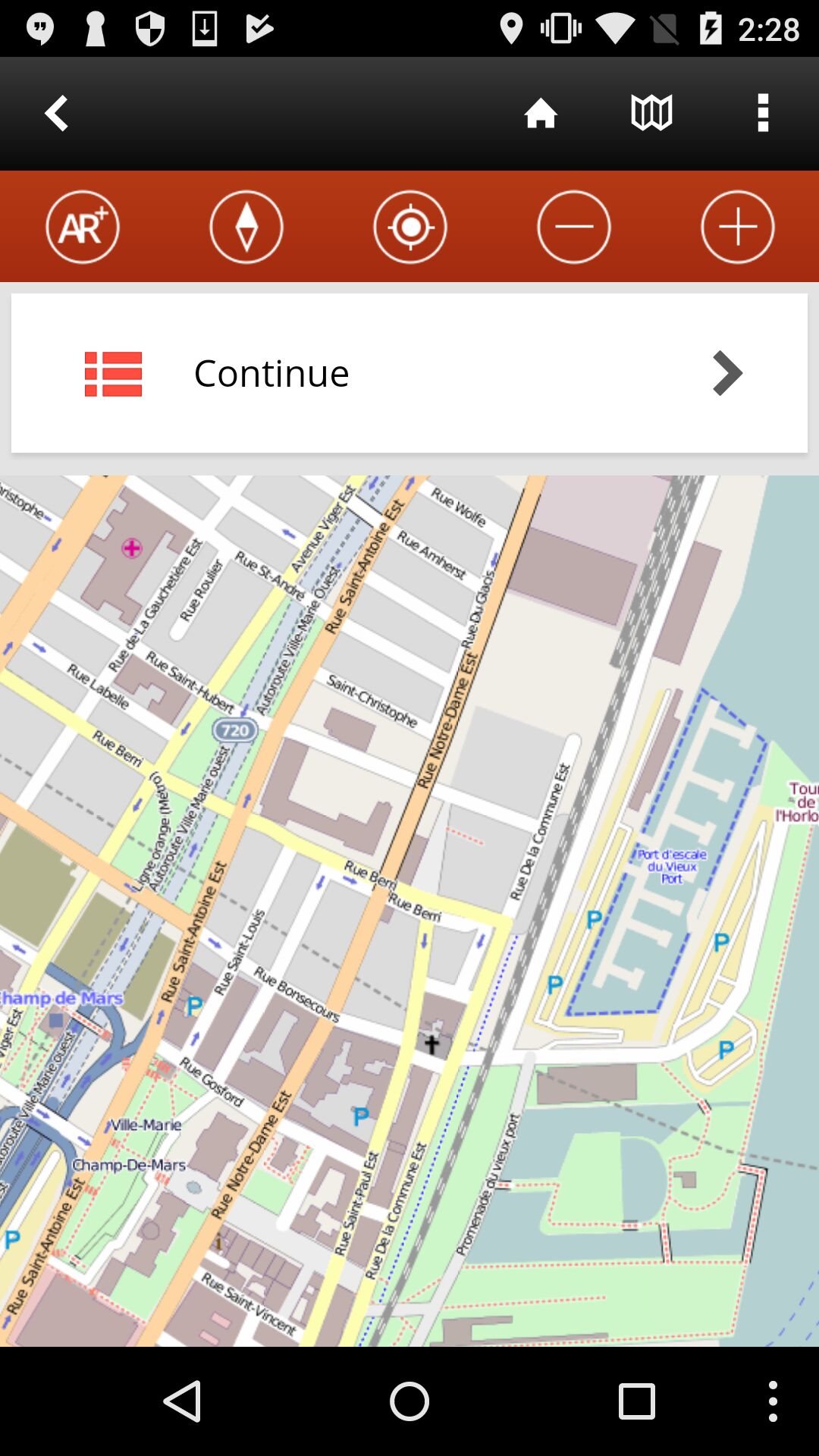Open the map icon in app bar
This screenshot has width=819, height=1456.
pos(651,114)
